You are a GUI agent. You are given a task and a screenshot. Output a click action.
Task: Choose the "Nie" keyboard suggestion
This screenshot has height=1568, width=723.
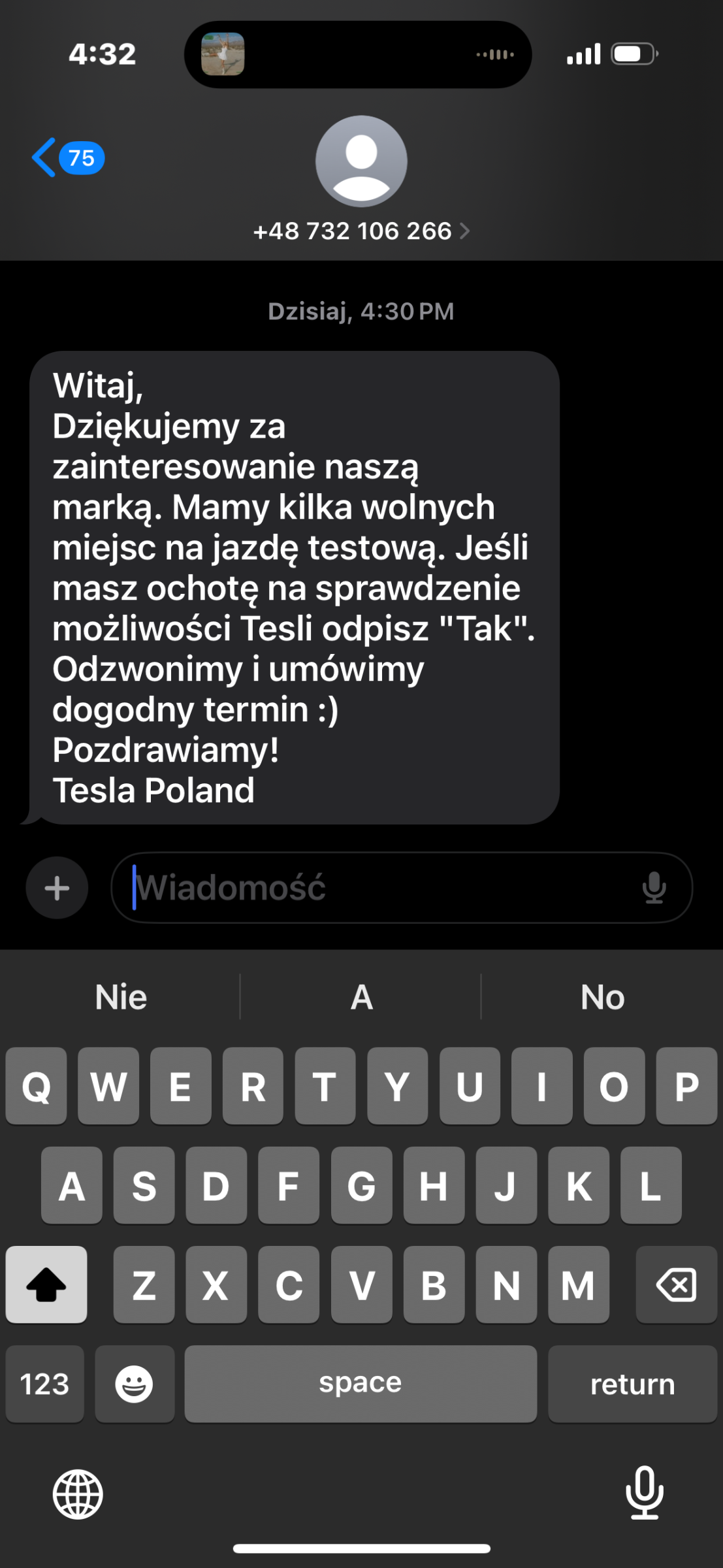click(x=121, y=997)
